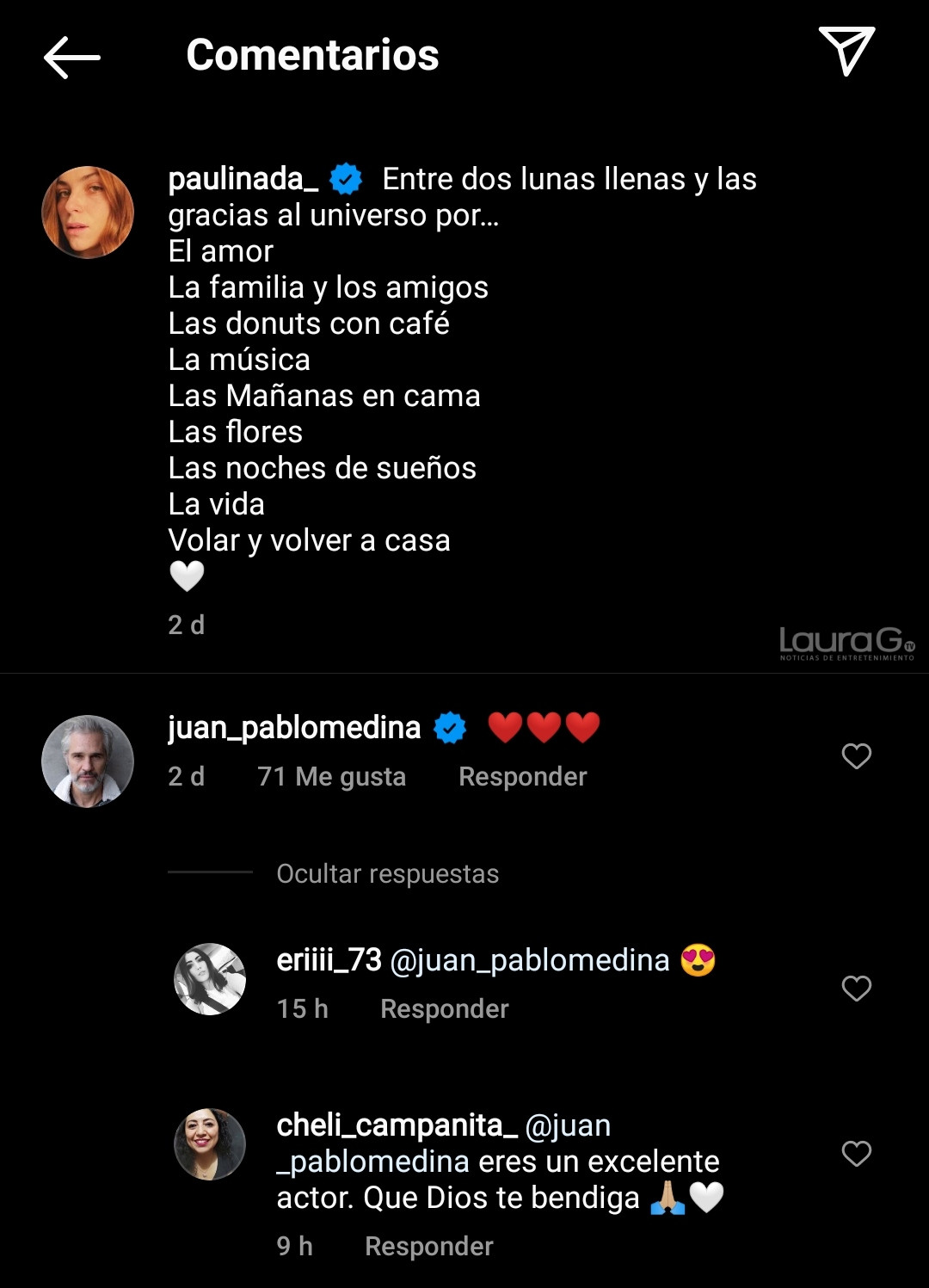929x1288 pixels.
Task: Open paulinada_ profile picture
Action: (x=88, y=213)
